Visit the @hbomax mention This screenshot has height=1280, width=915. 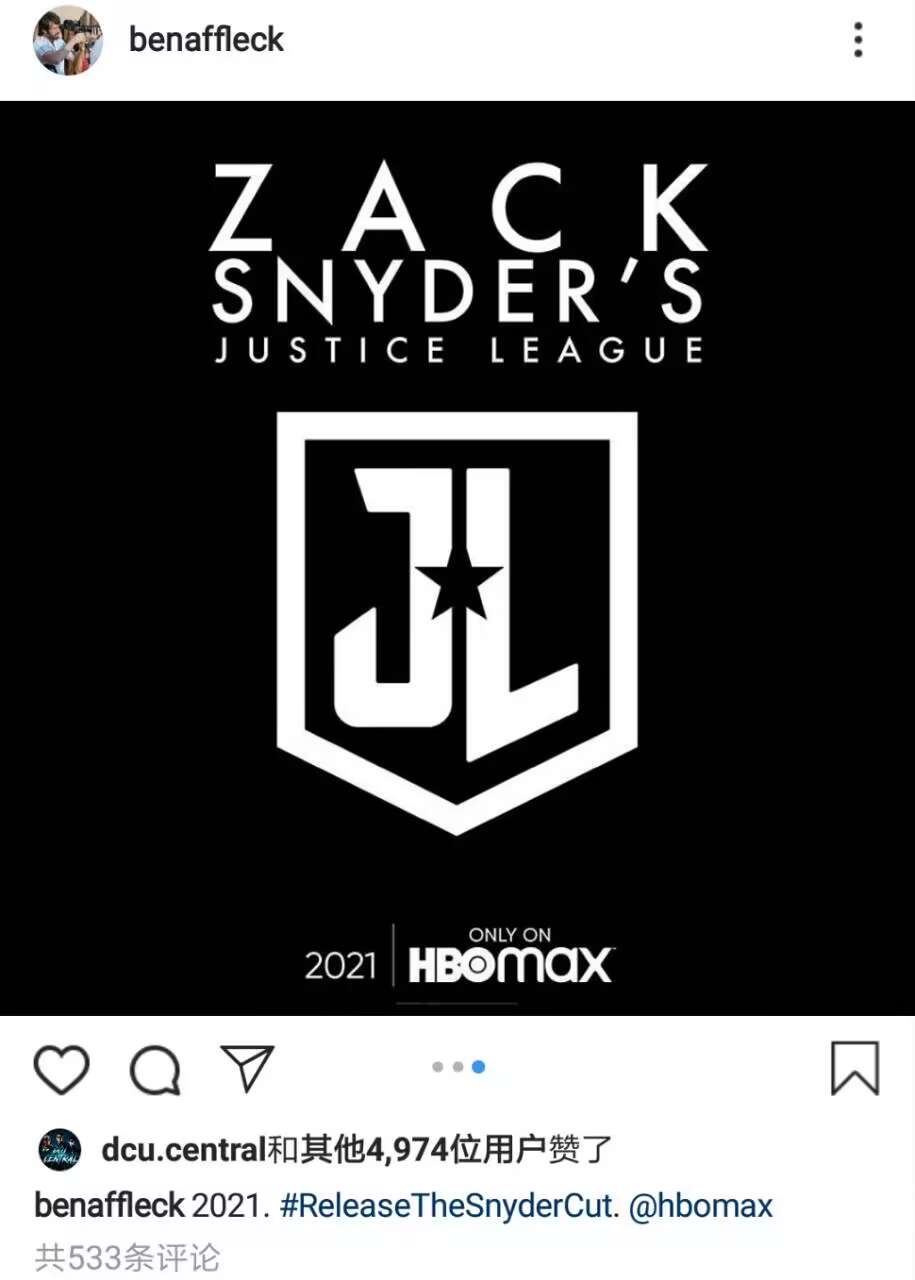701,1205
